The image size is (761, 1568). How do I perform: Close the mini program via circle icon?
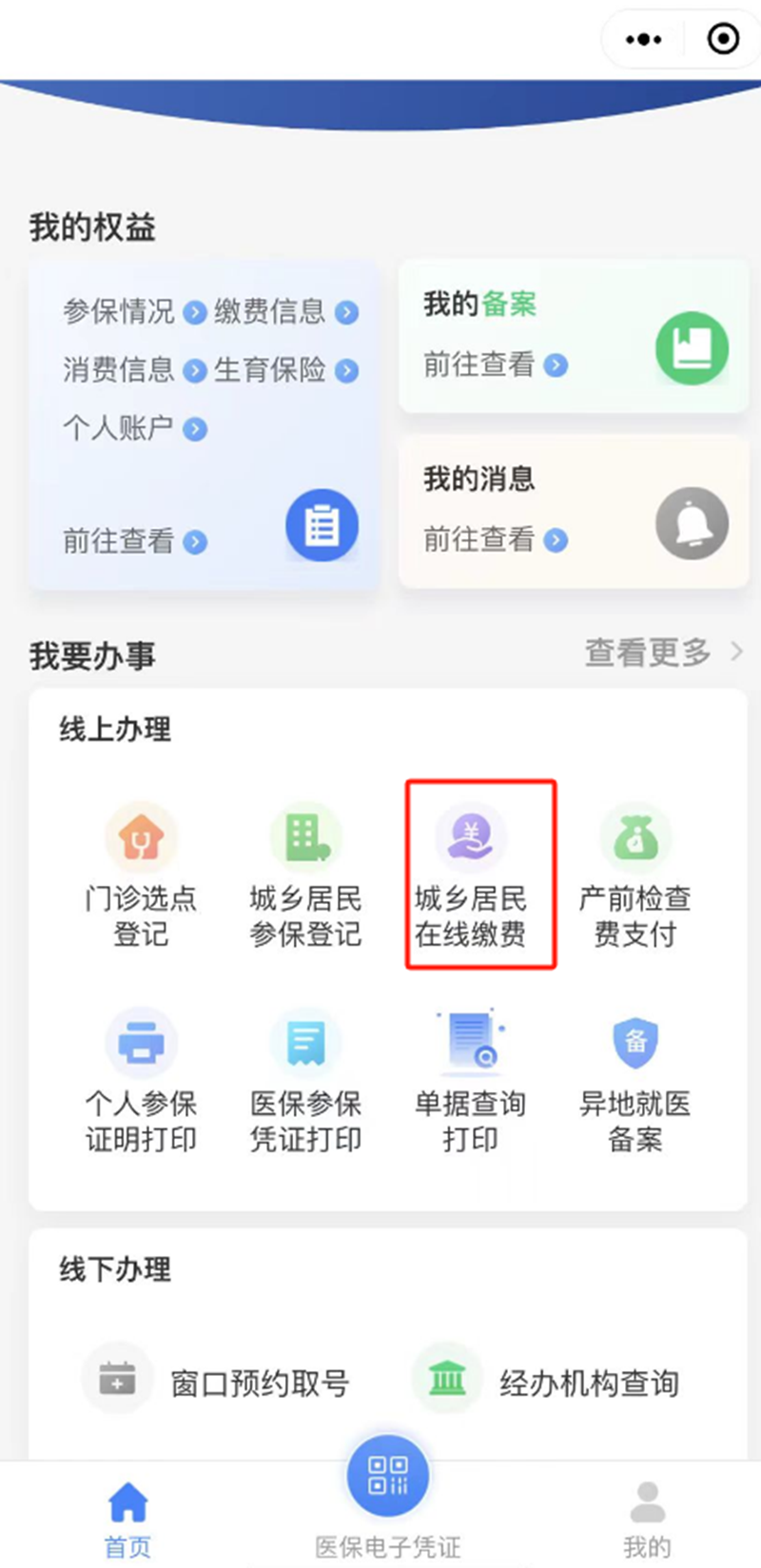click(724, 39)
